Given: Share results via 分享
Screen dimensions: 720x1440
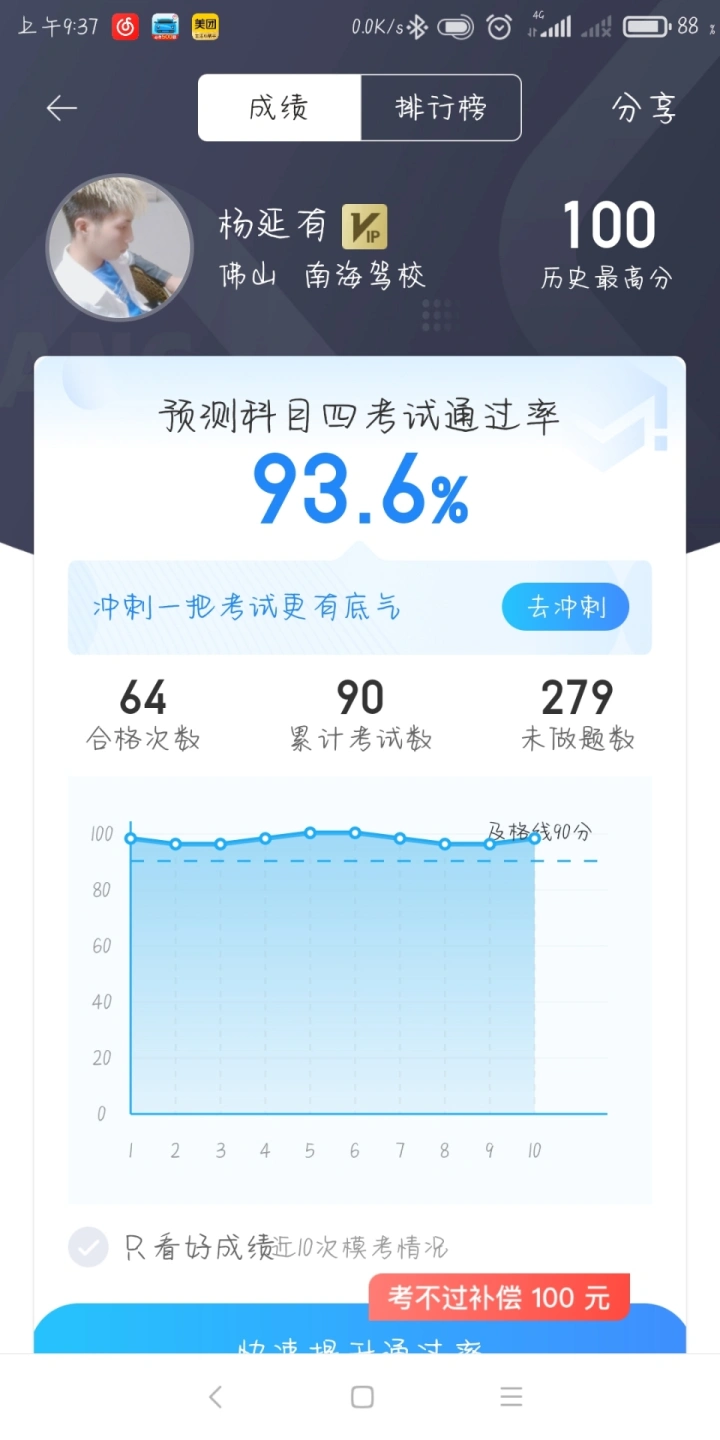Looking at the screenshot, I should (643, 108).
